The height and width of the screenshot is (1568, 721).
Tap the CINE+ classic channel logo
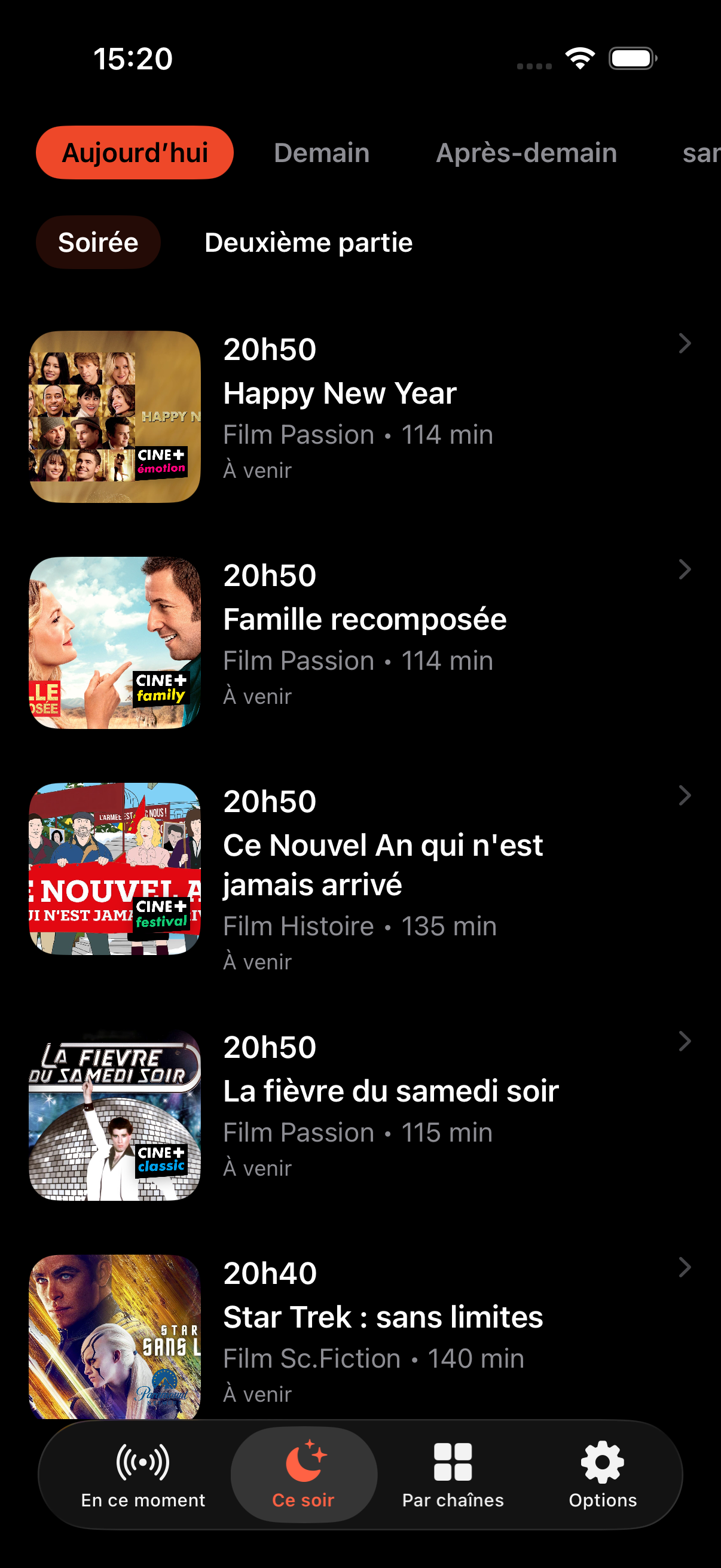point(161,1160)
